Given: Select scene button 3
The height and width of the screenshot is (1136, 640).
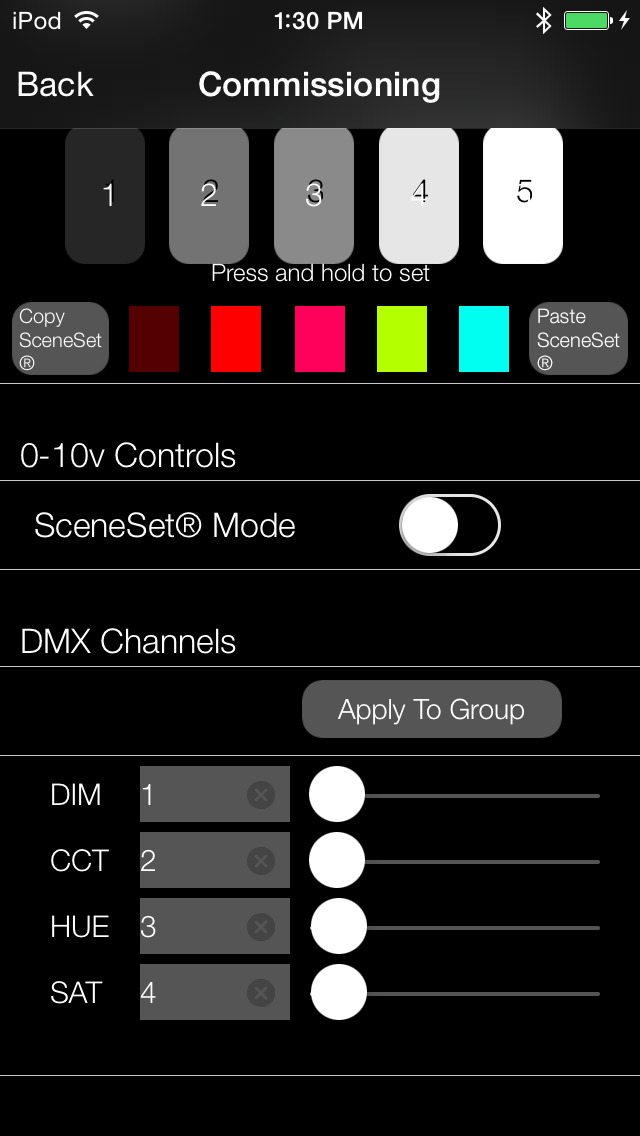Looking at the screenshot, I should click(x=314, y=196).
